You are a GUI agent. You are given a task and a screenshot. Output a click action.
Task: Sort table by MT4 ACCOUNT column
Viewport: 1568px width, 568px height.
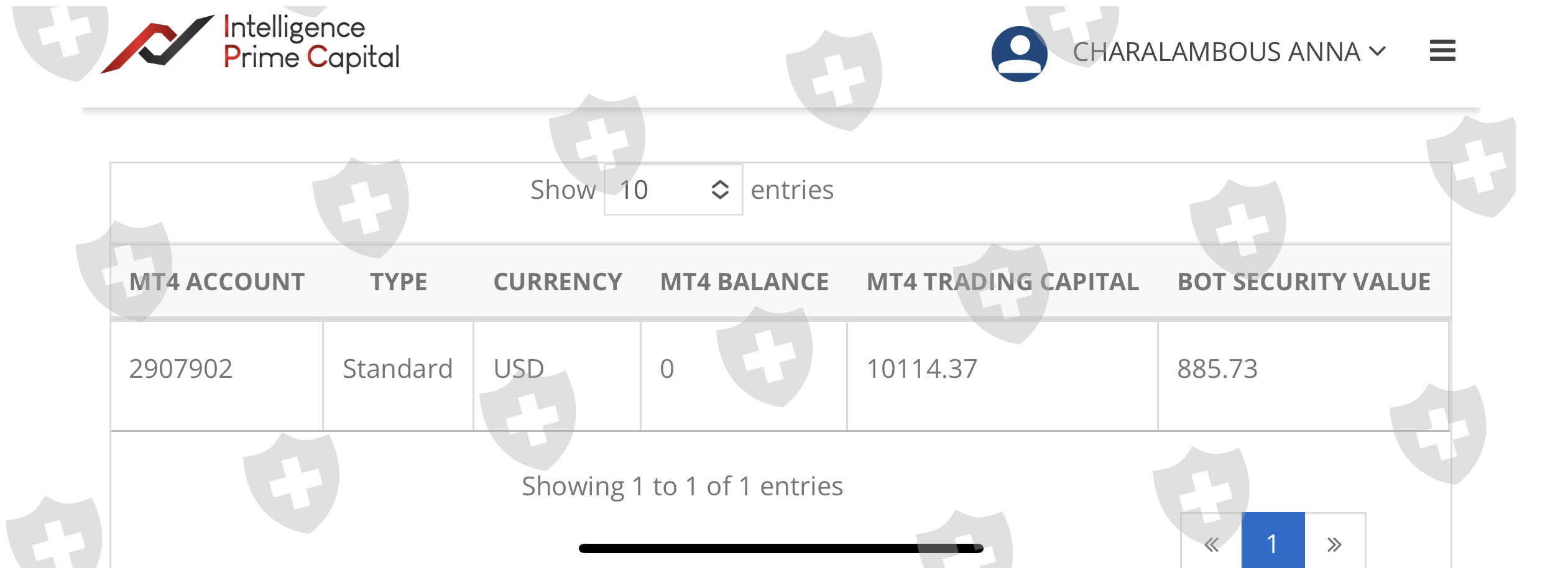pos(216,282)
